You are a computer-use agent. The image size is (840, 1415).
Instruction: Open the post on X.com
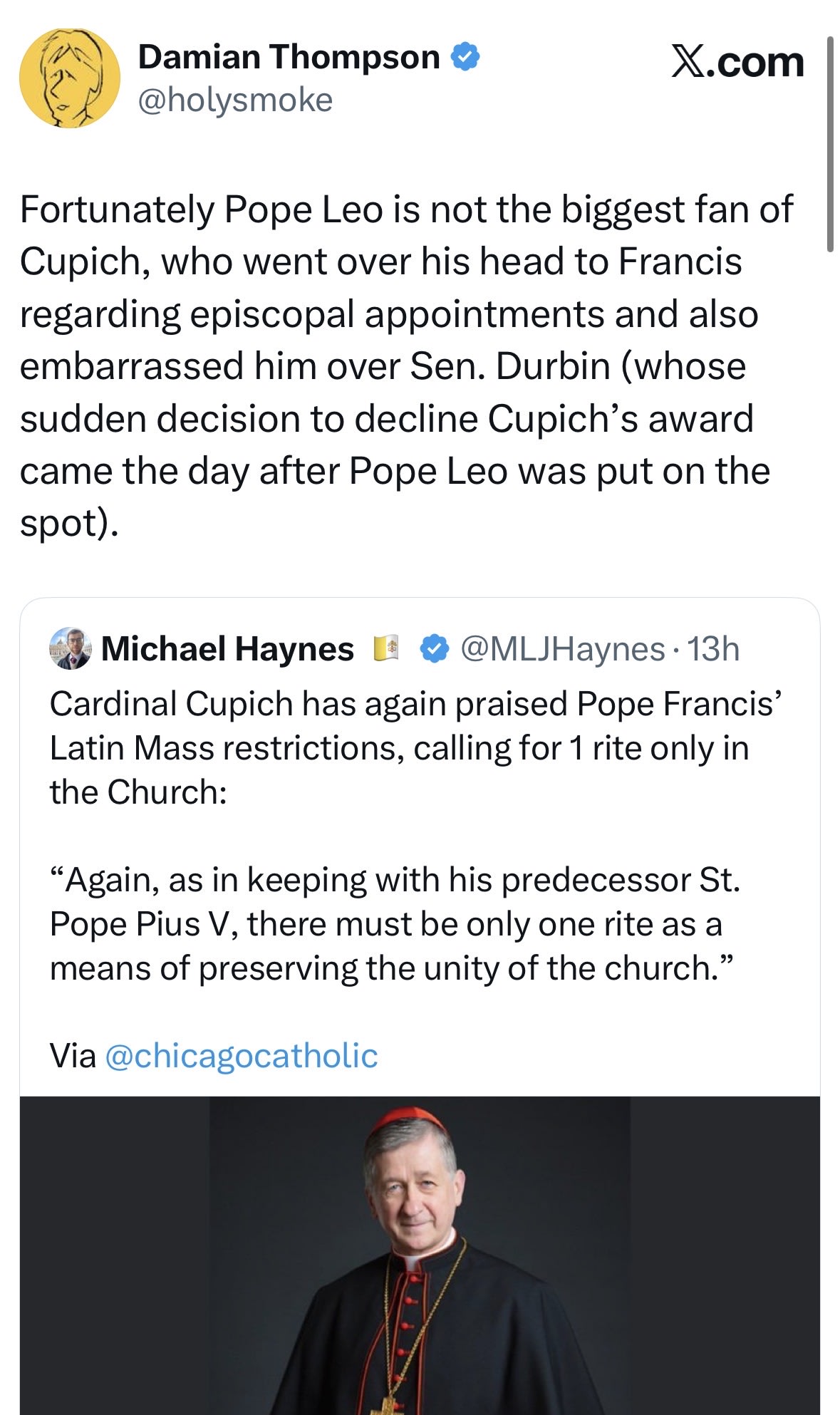pyautogui.click(x=737, y=63)
